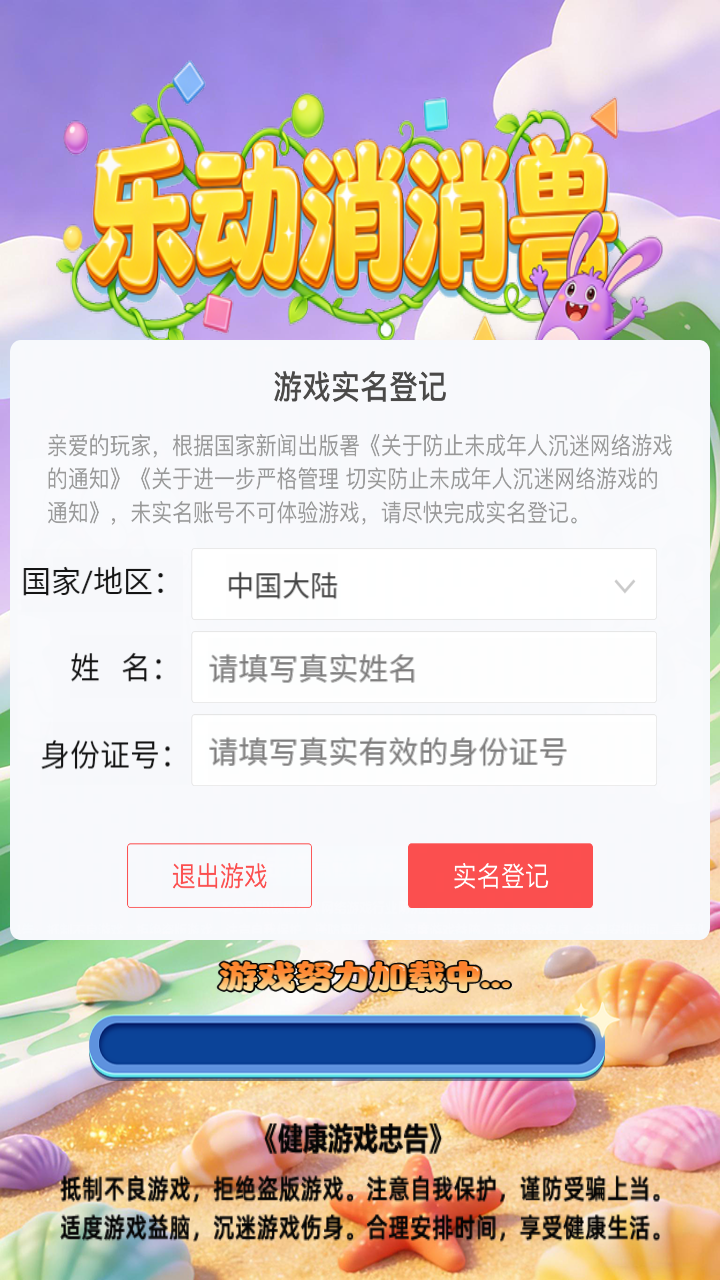Tap the 身份证号 ID number field
The image size is (720, 1280).
[x=424, y=750]
